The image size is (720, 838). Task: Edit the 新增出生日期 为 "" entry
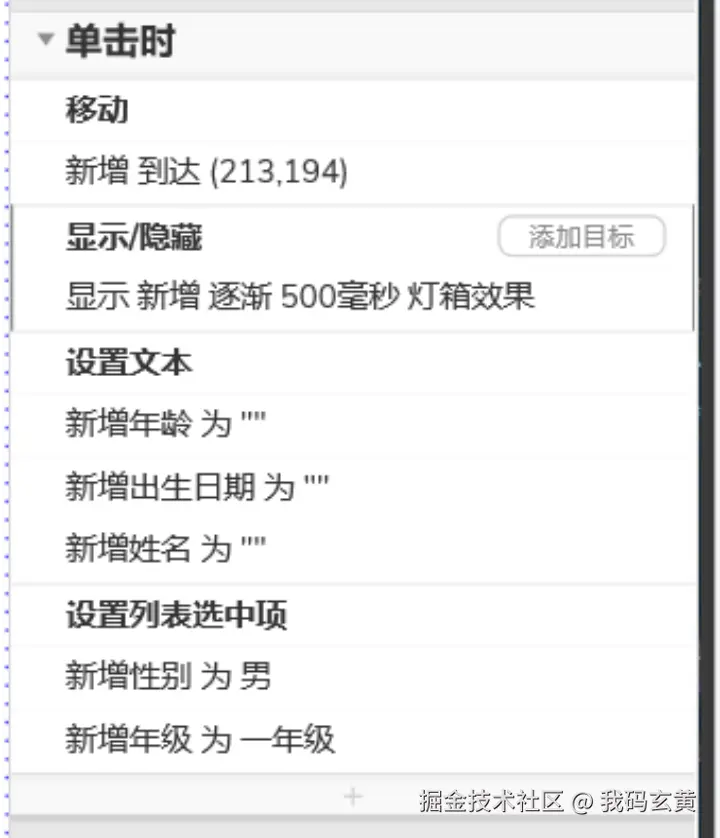tap(197, 487)
